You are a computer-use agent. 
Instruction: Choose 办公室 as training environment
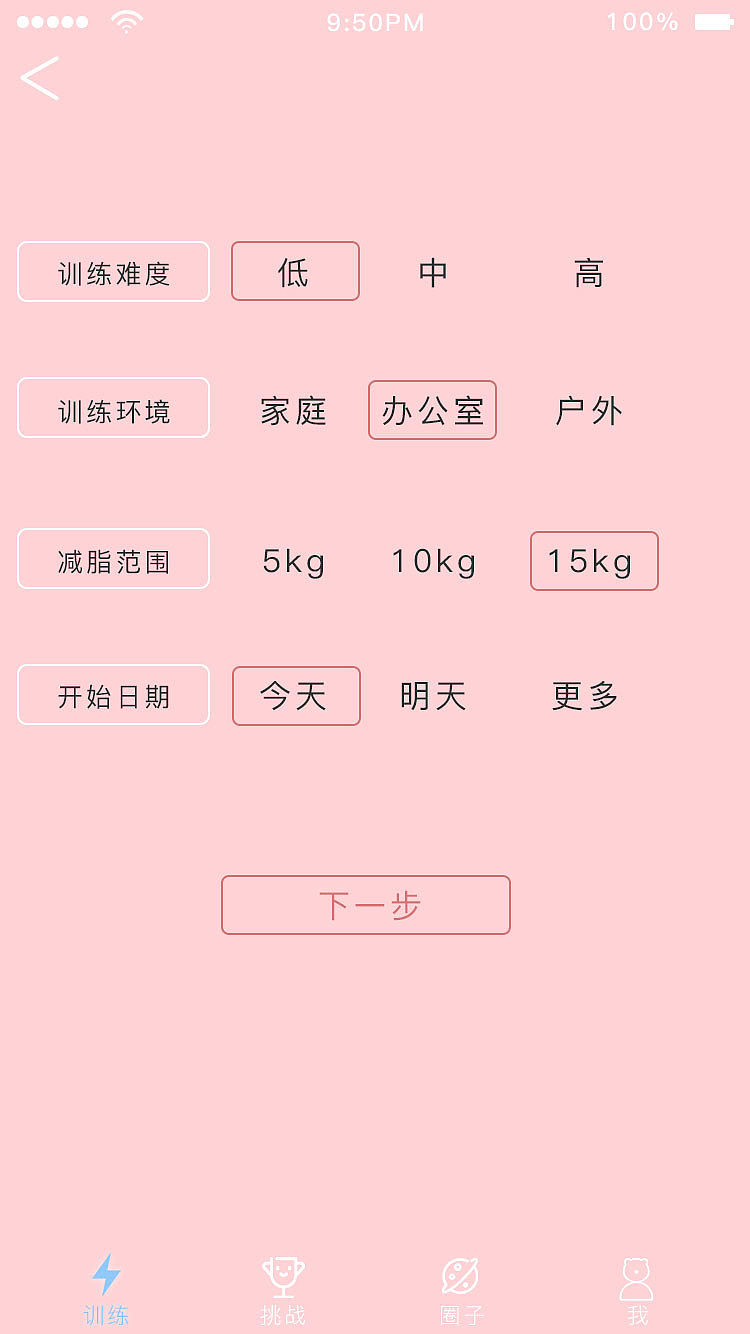coord(432,410)
